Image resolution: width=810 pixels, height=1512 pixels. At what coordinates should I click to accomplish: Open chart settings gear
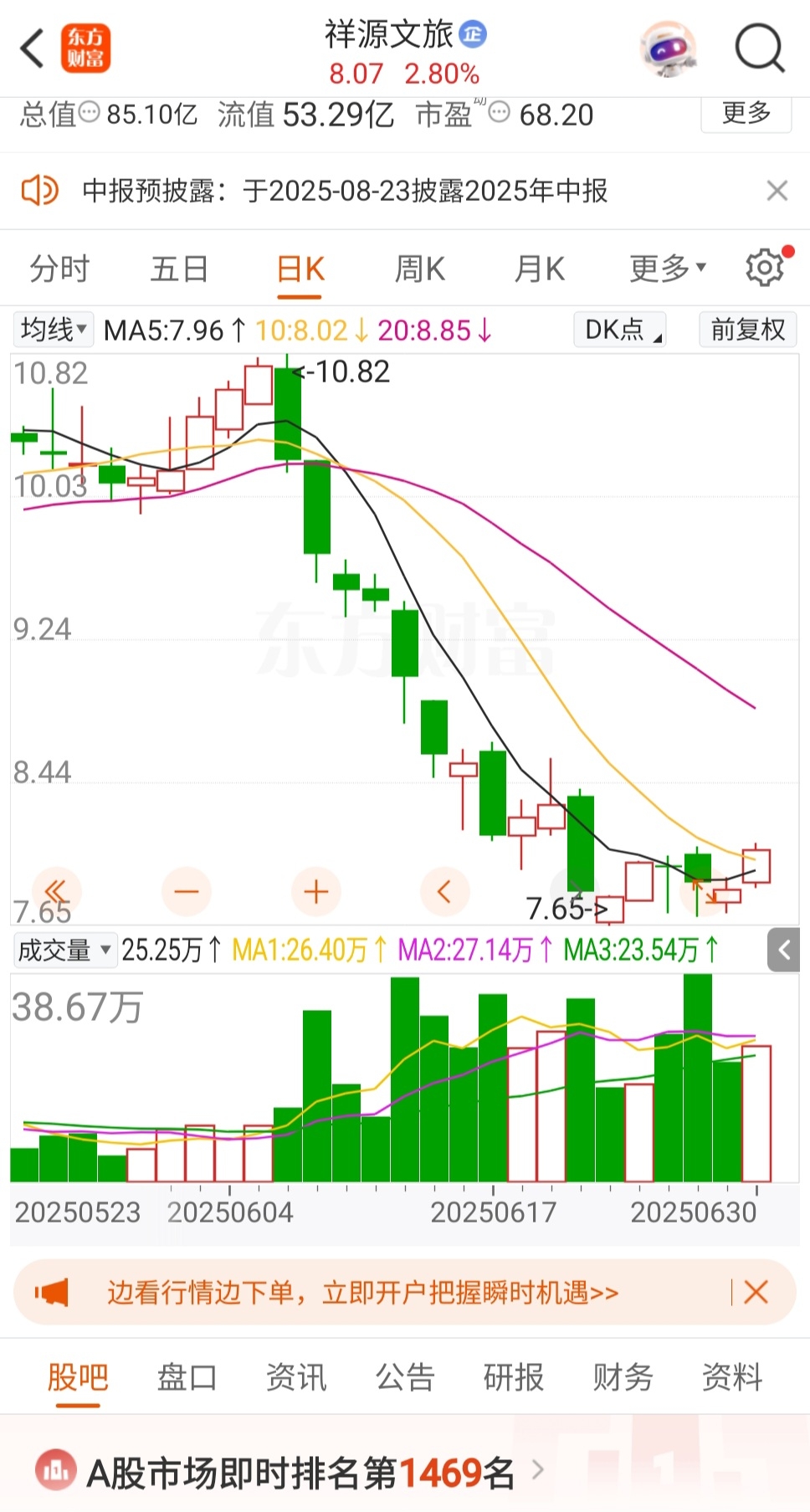click(x=764, y=268)
